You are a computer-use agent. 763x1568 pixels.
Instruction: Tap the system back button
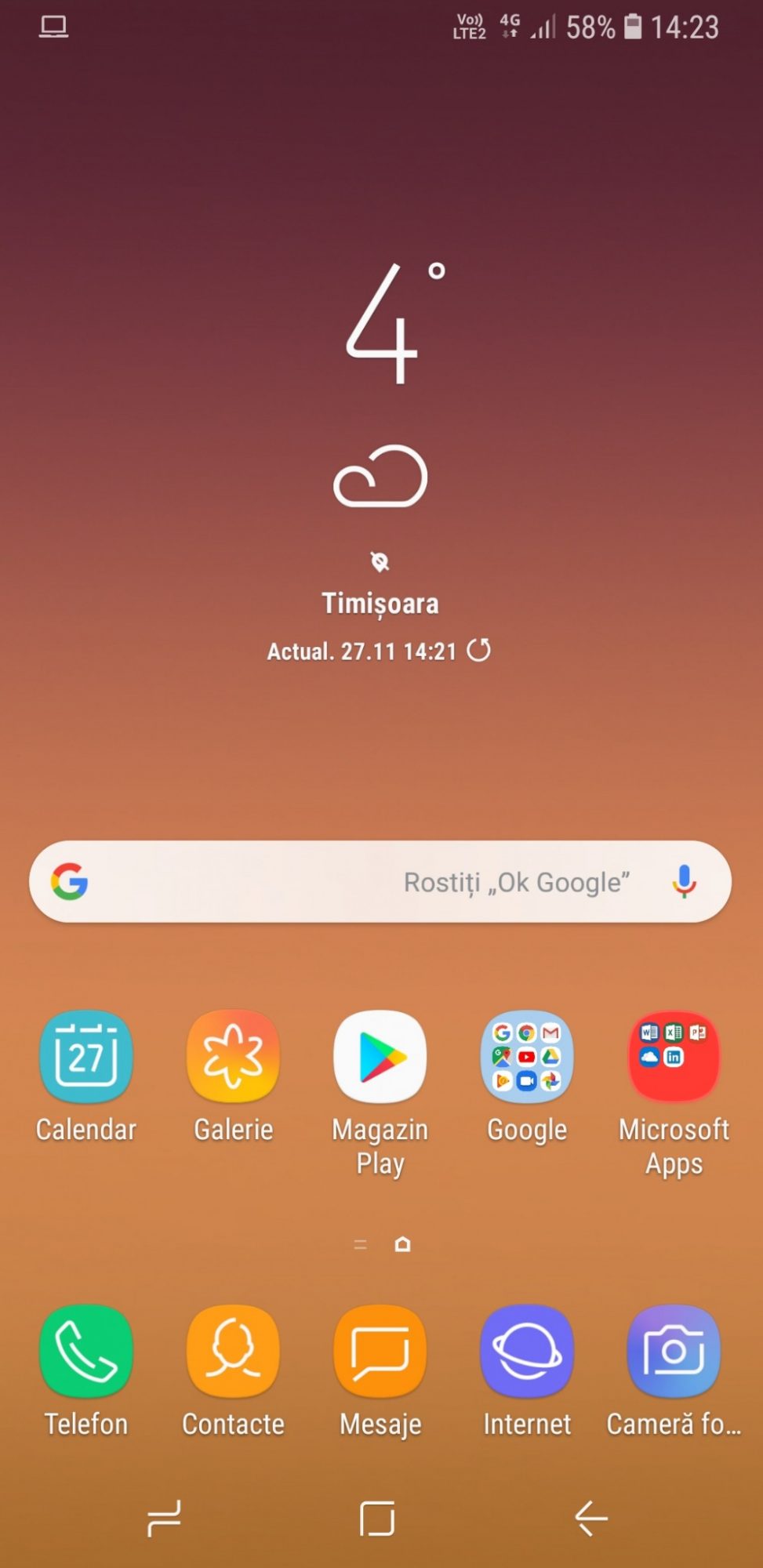[x=591, y=1519]
